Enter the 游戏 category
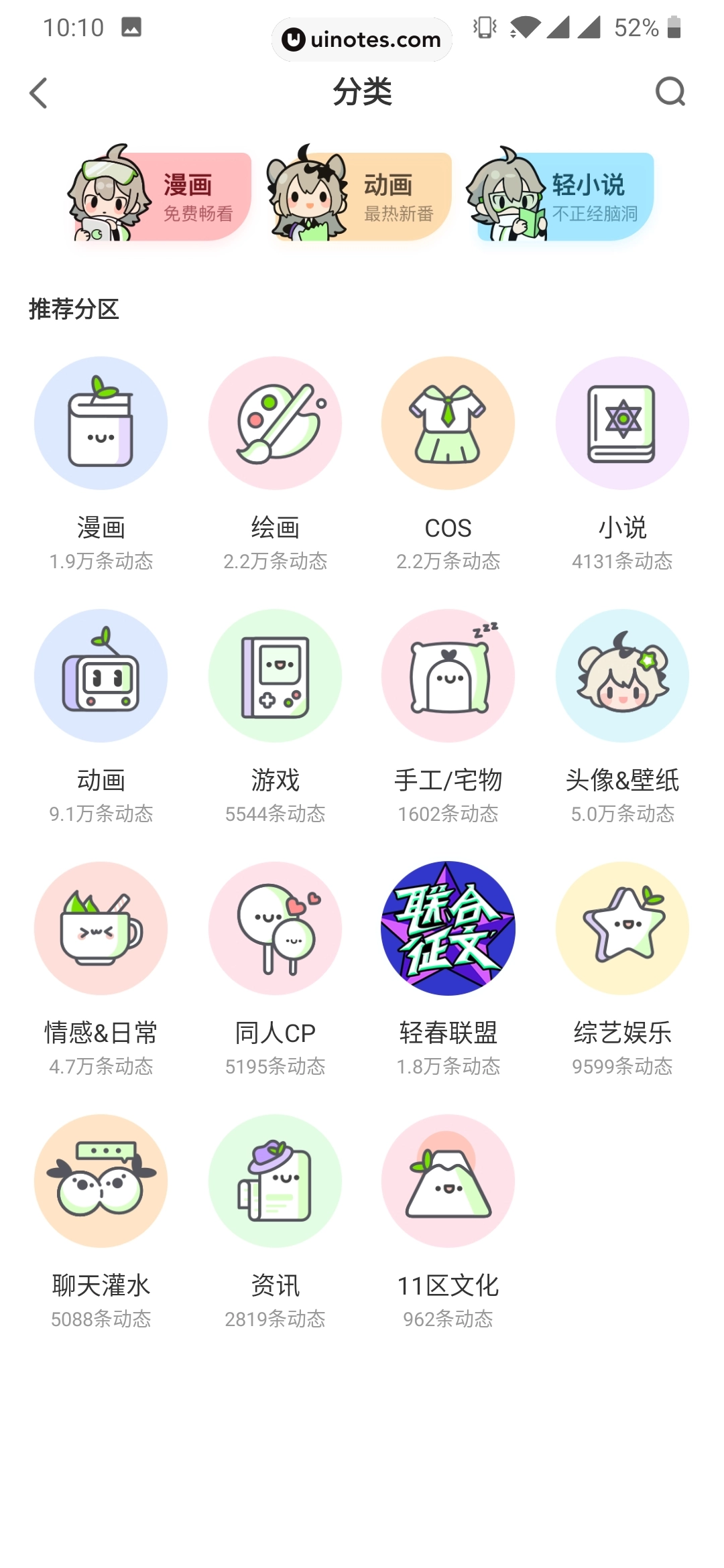 click(x=275, y=676)
